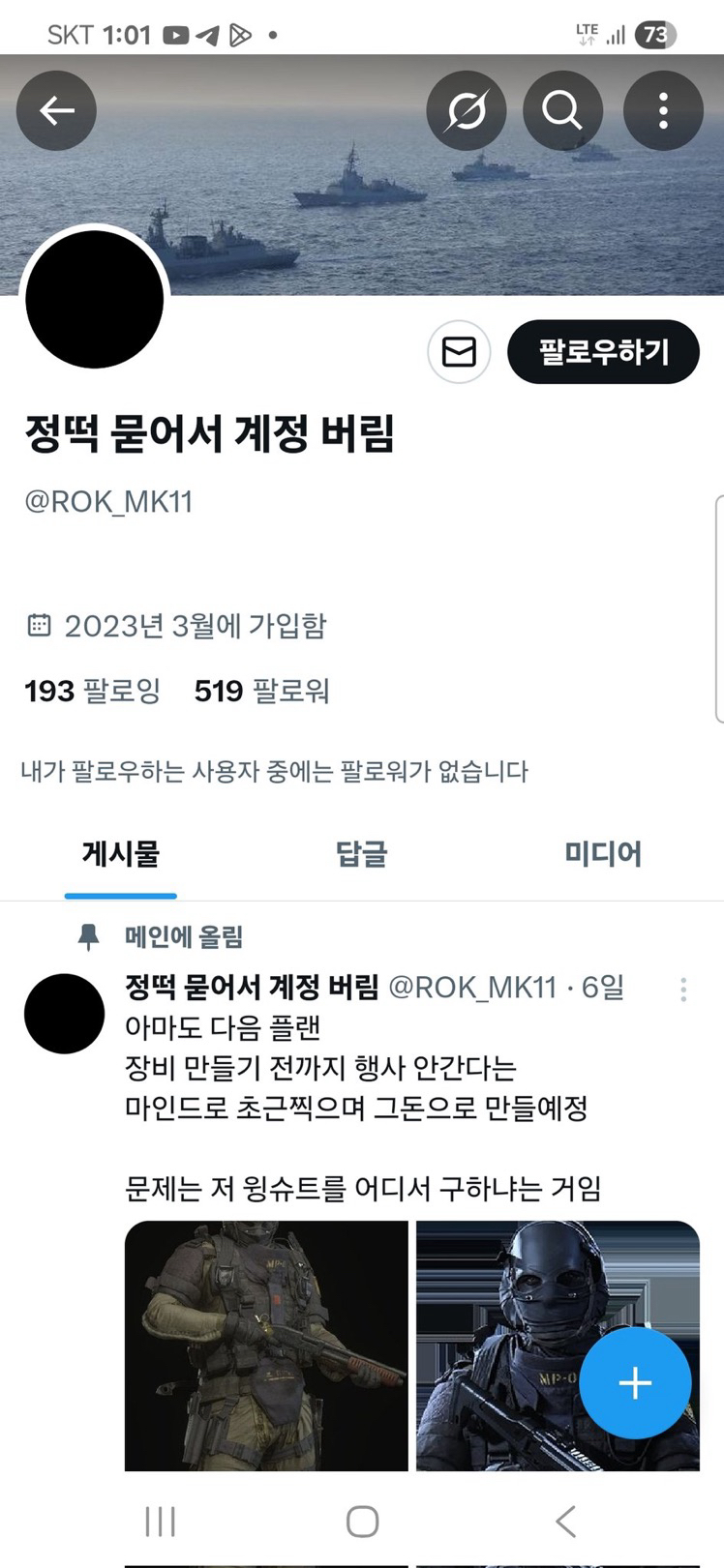Screen dimensions: 724x1568
Task: Go back using the top-left arrow
Action: point(56,111)
